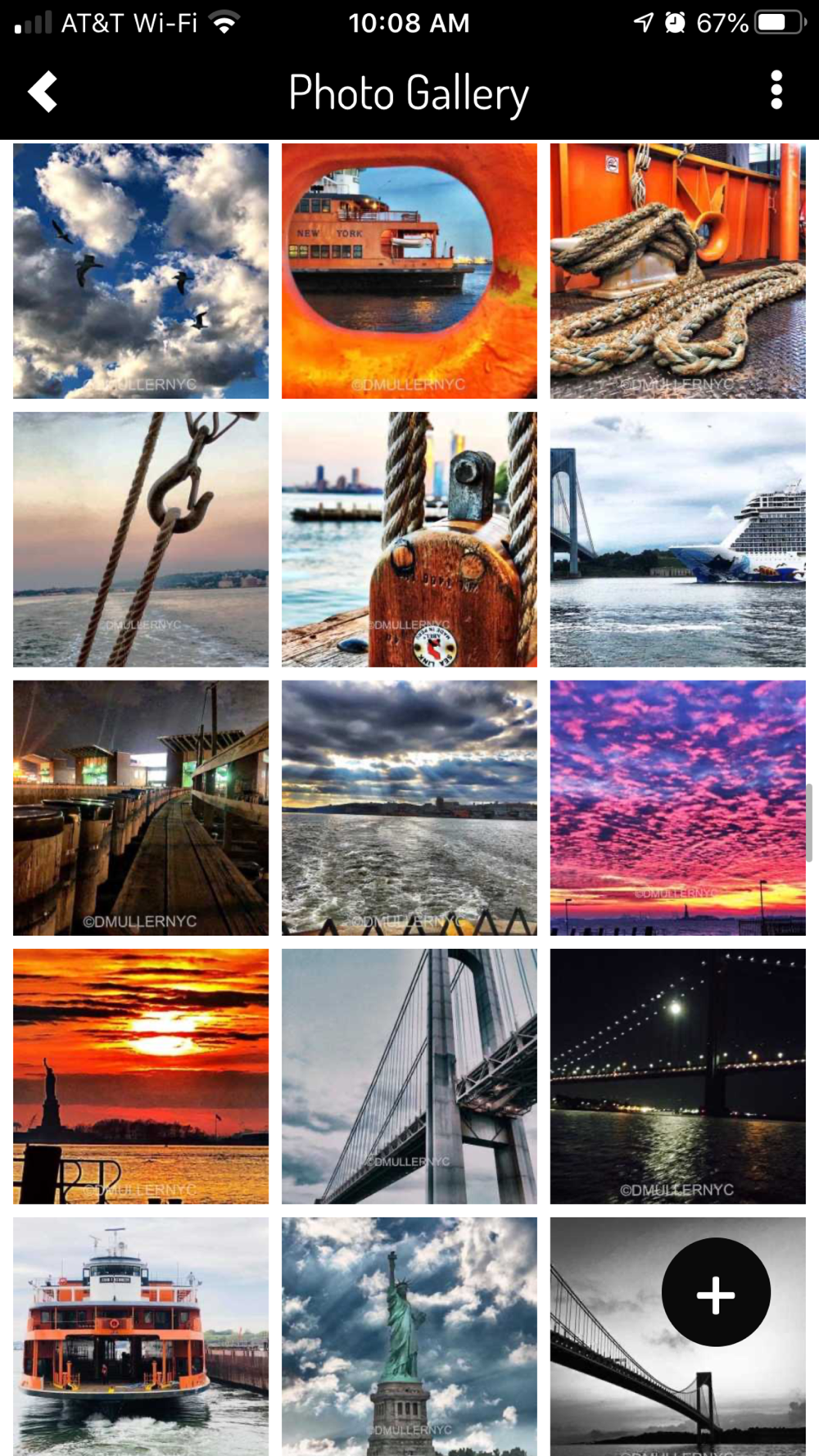Viewport: 819px width, 1456px height.
Task: Open the wooden pulley block photo
Action: coord(409,539)
